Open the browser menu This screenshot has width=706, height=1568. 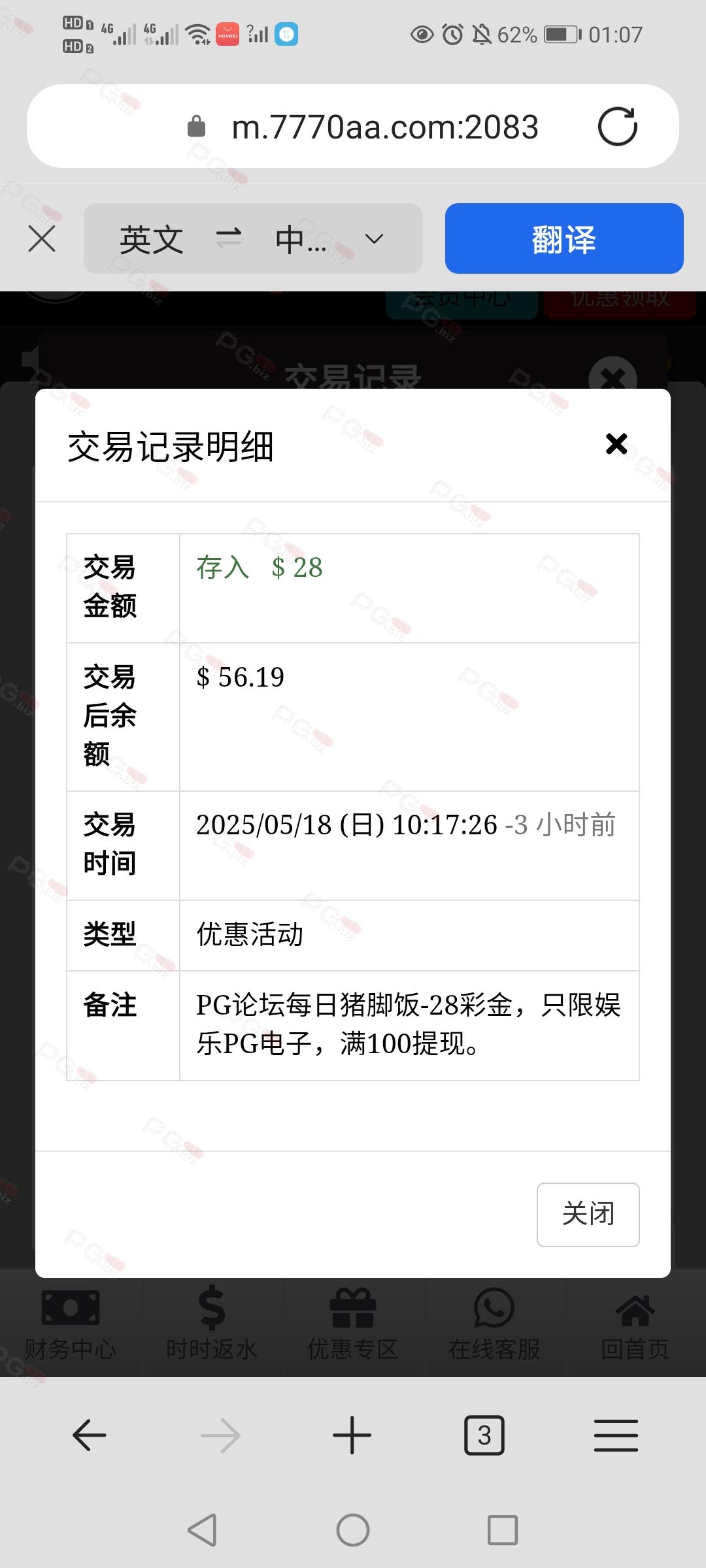(616, 1435)
